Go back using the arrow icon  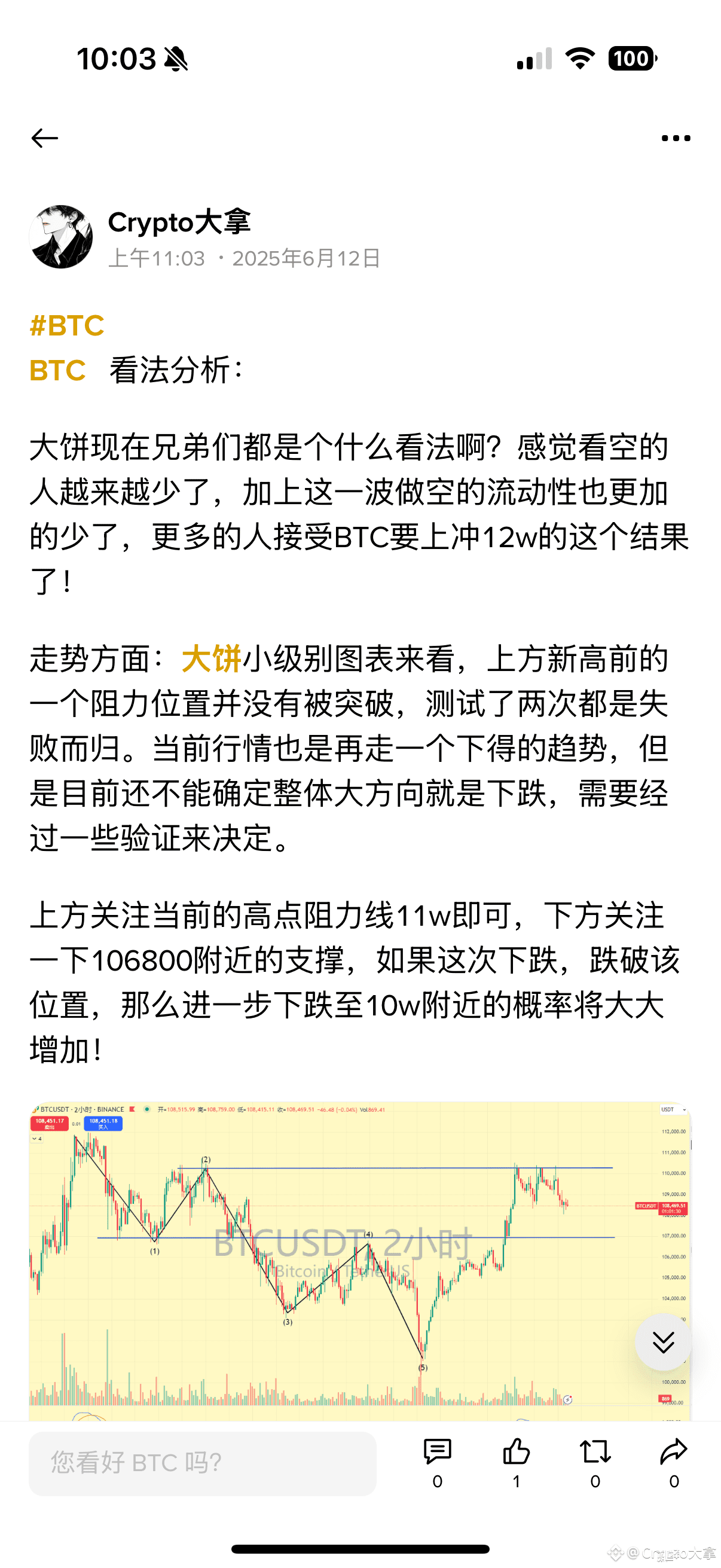click(x=44, y=138)
